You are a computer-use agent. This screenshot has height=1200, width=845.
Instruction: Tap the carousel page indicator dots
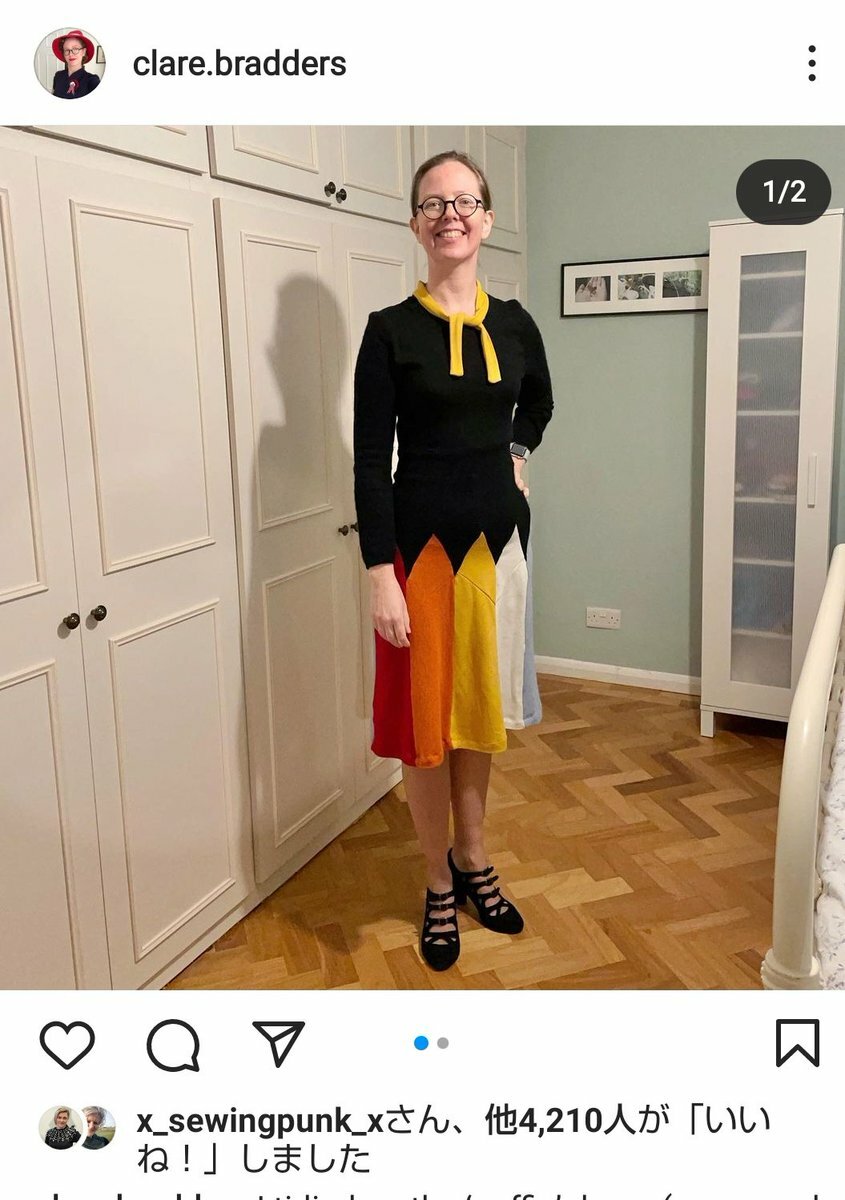431,1043
